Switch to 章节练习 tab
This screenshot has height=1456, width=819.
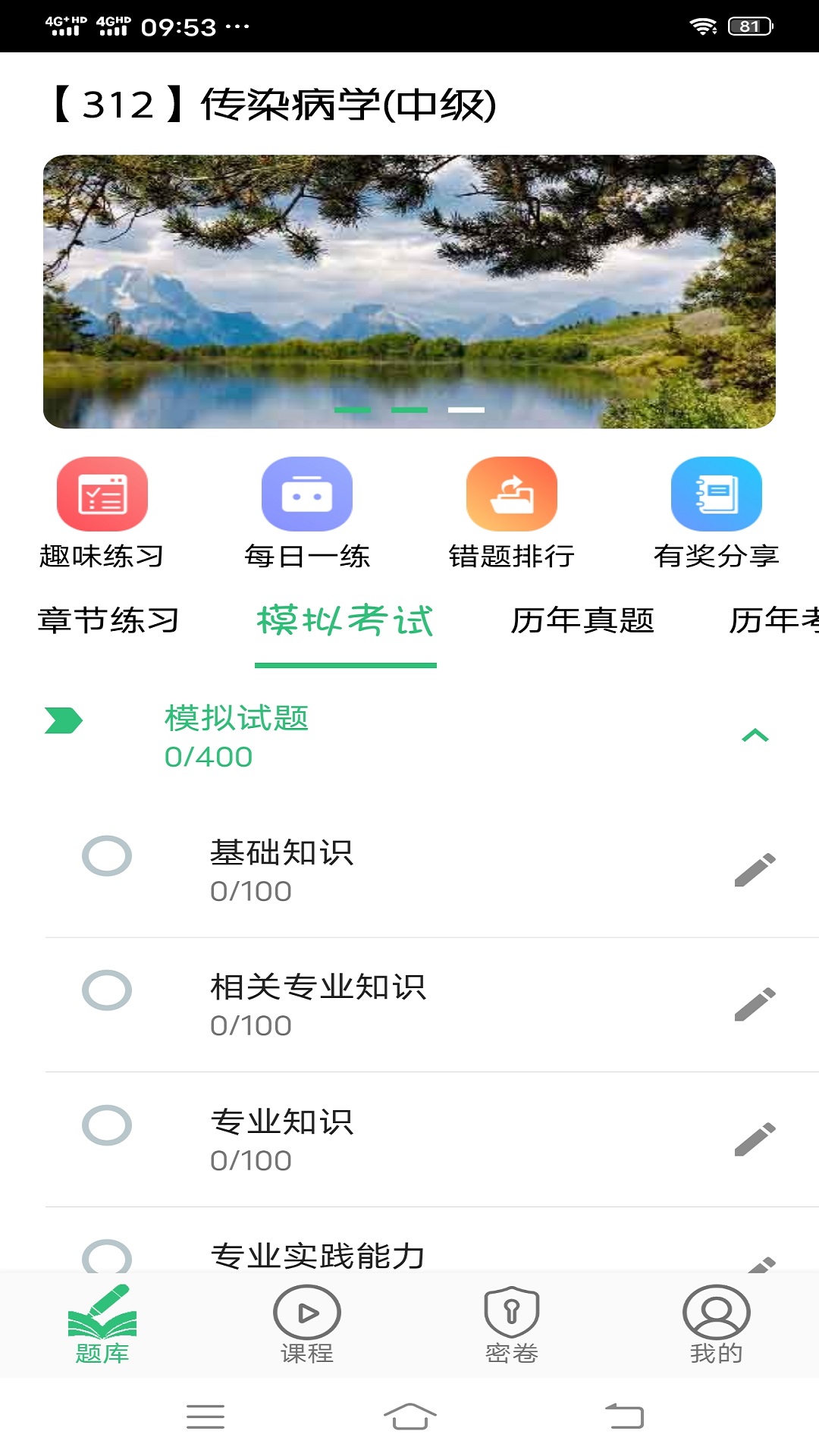tap(108, 620)
